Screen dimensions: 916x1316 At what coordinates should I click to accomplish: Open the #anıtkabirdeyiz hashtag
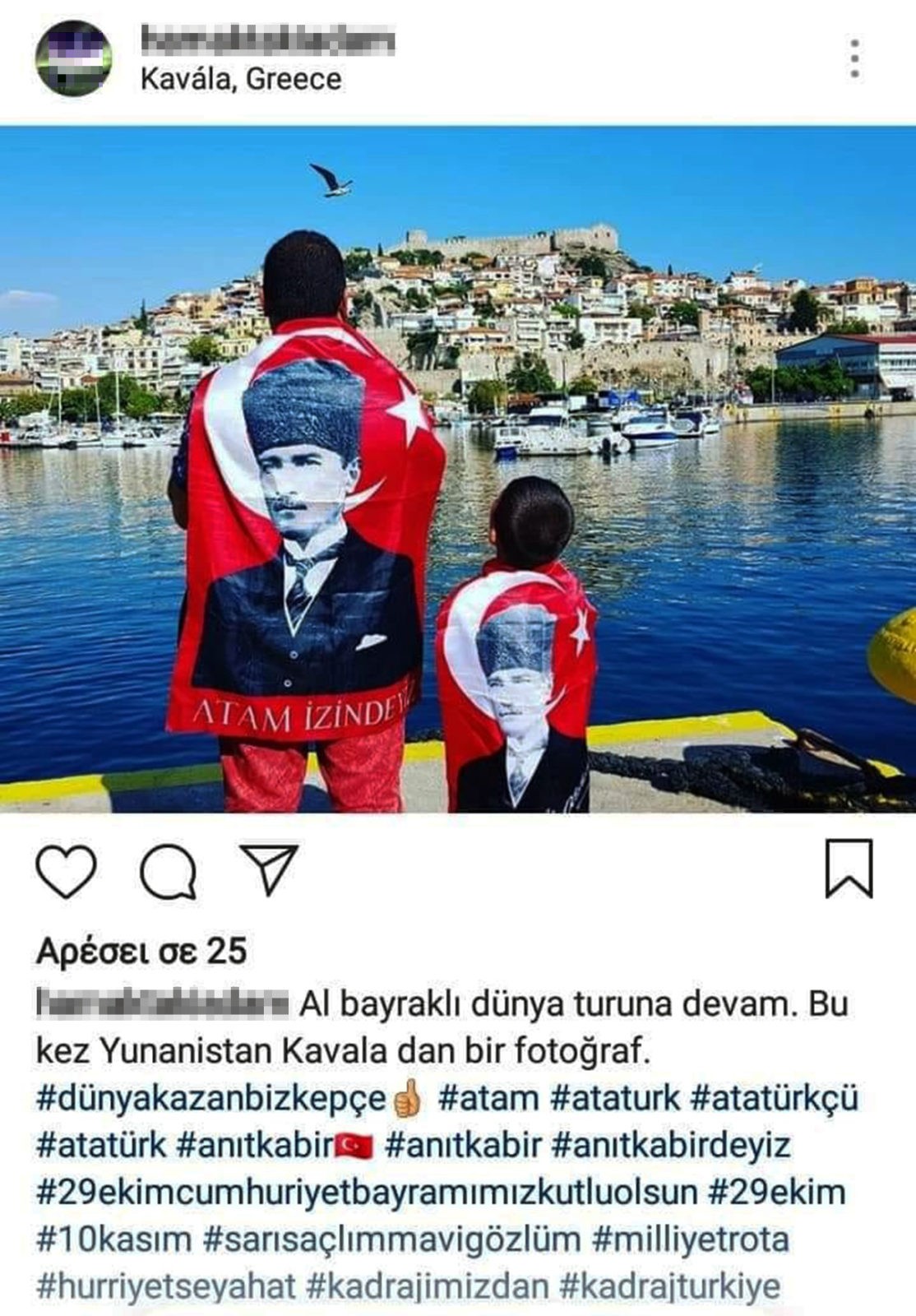[x=670, y=1145]
